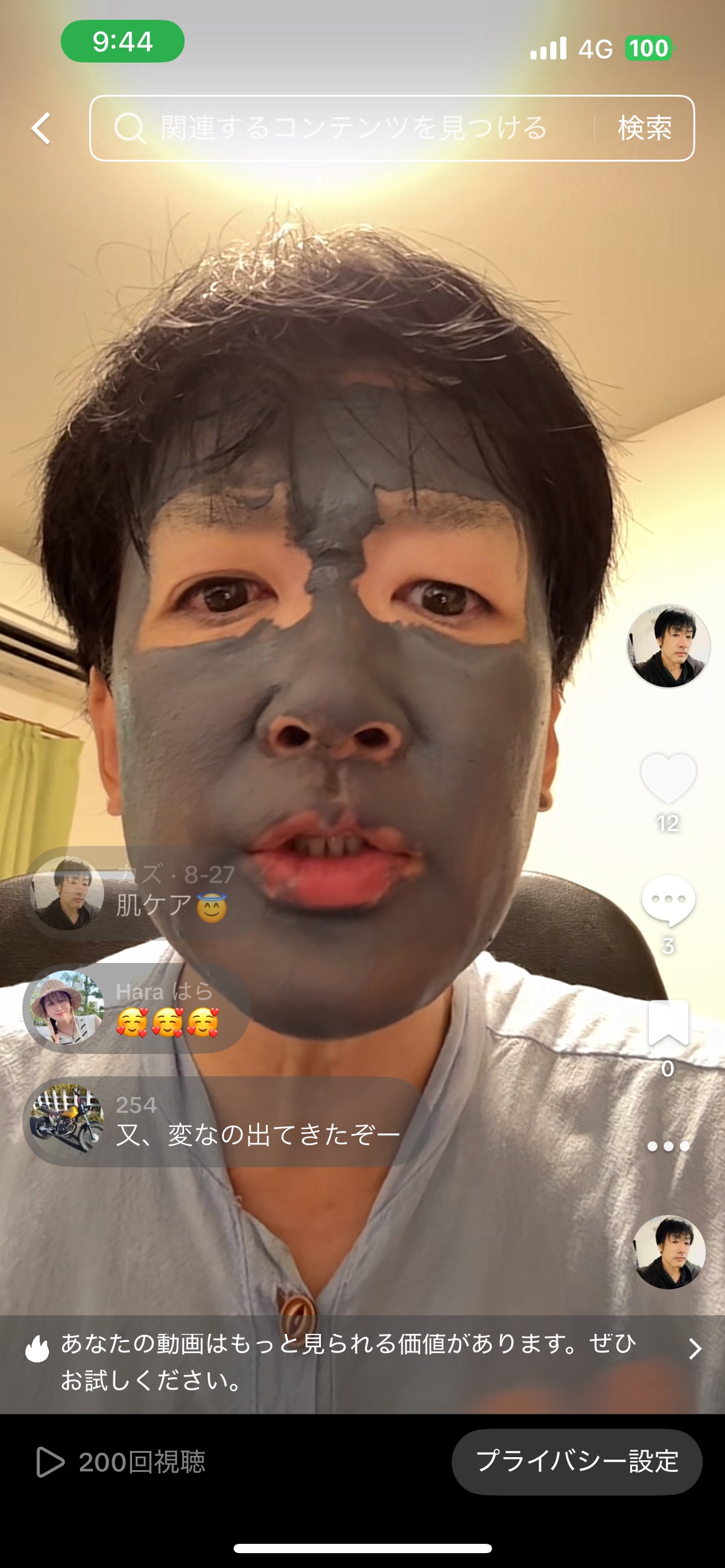
Task: Like the video with the heart icon
Action: (668, 778)
